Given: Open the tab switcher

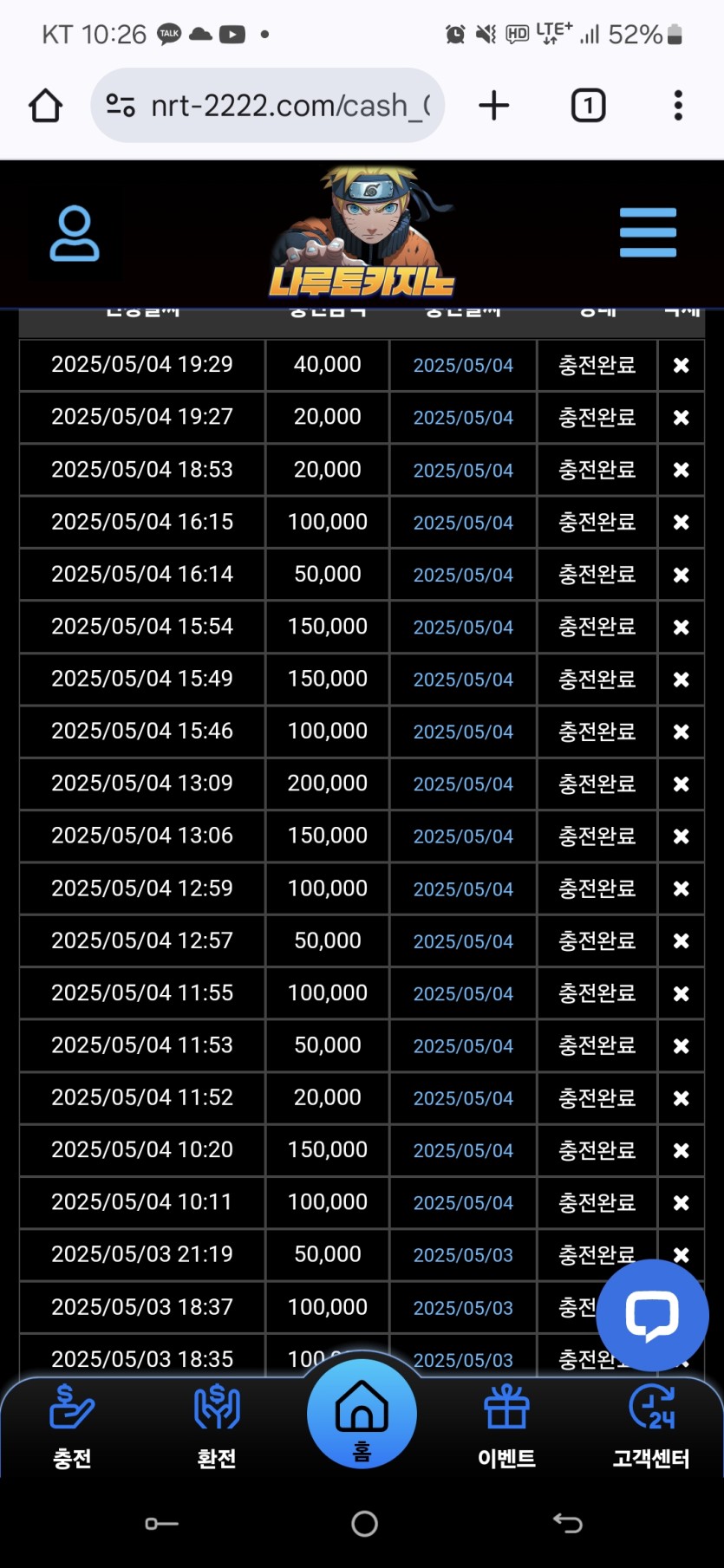Looking at the screenshot, I should tap(588, 106).
